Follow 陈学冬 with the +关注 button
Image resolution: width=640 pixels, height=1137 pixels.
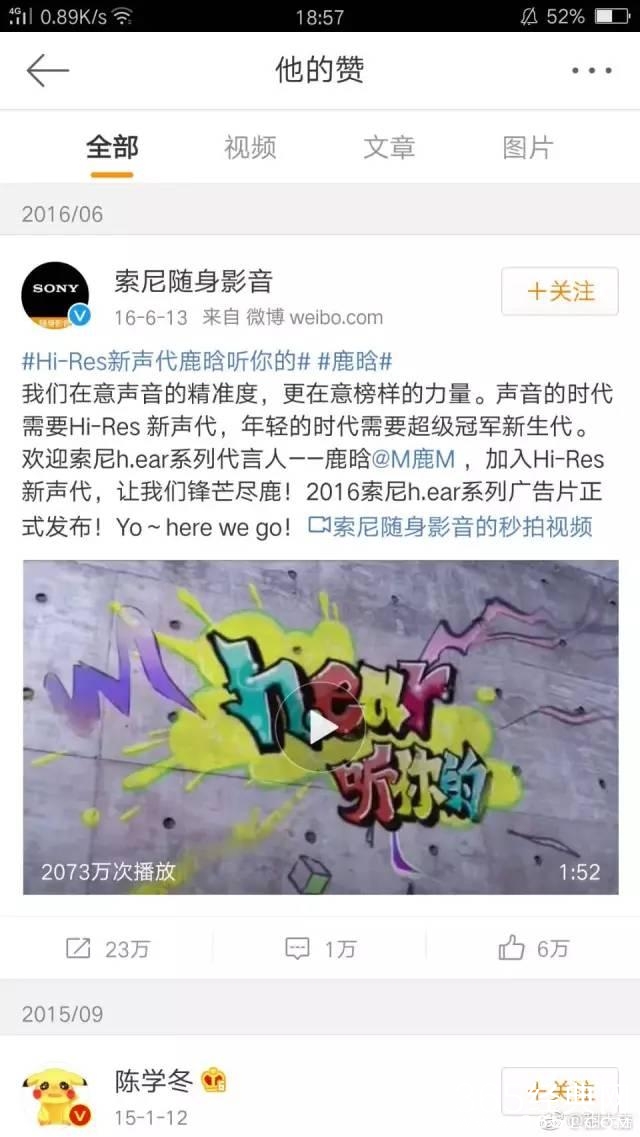click(x=560, y=1091)
